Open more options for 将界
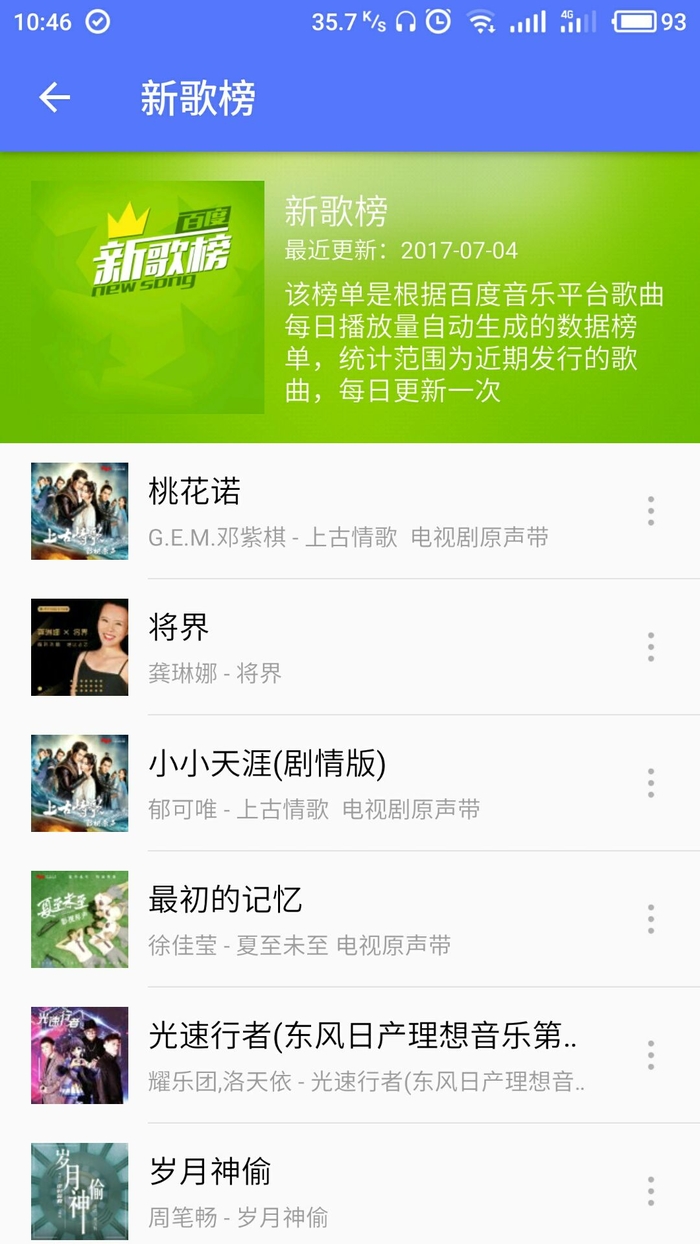 [650, 647]
